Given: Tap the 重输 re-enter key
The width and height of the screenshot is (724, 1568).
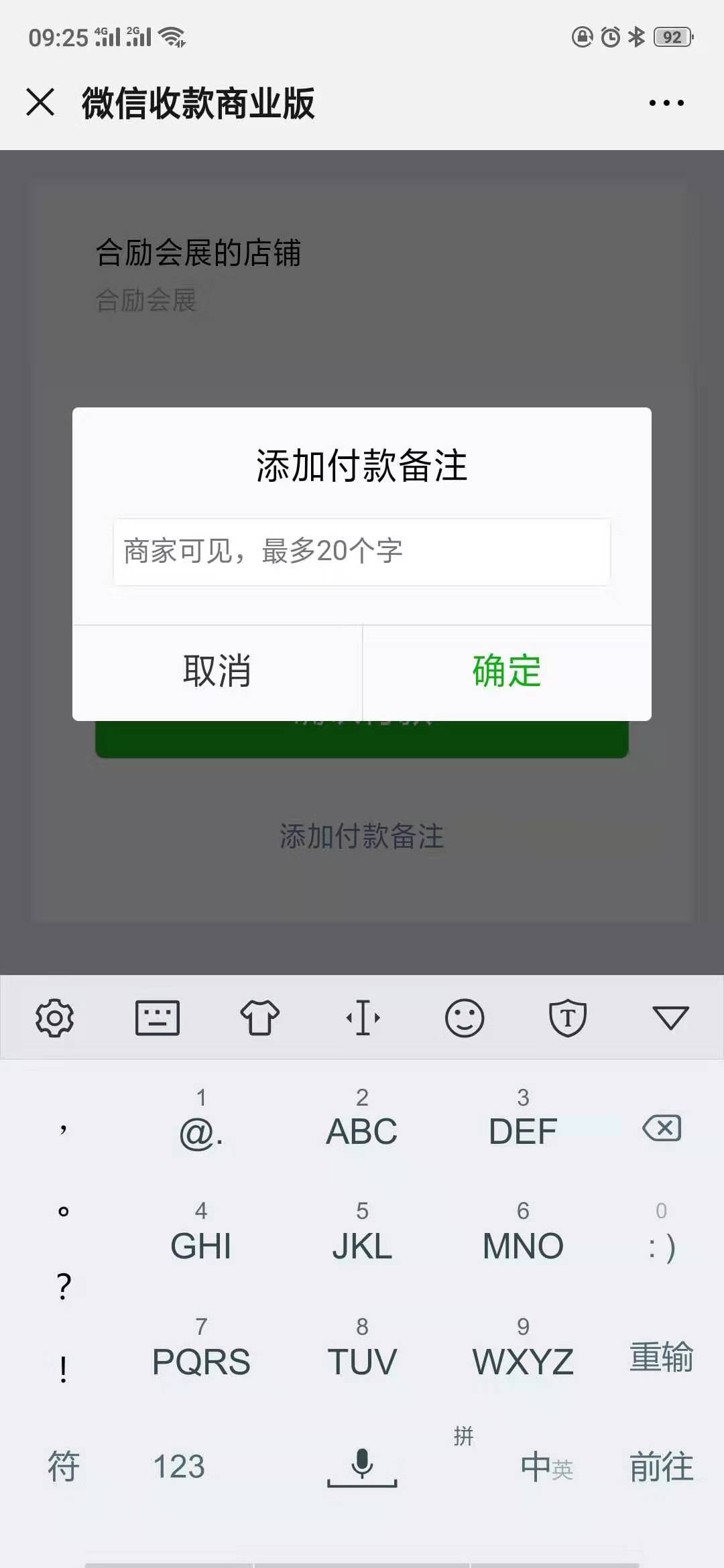Looking at the screenshot, I should [661, 1358].
